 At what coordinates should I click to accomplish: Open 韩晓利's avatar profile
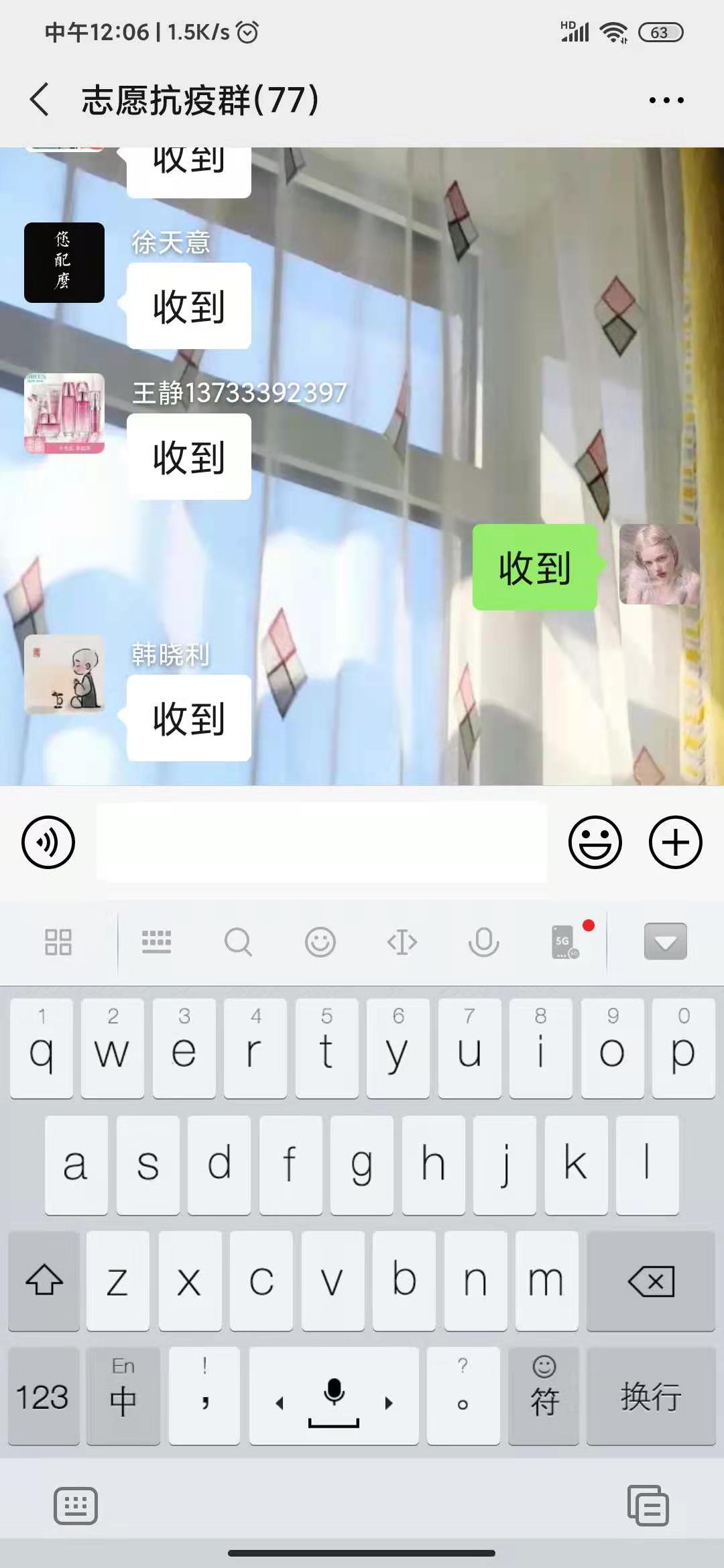pyautogui.click(x=64, y=675)
